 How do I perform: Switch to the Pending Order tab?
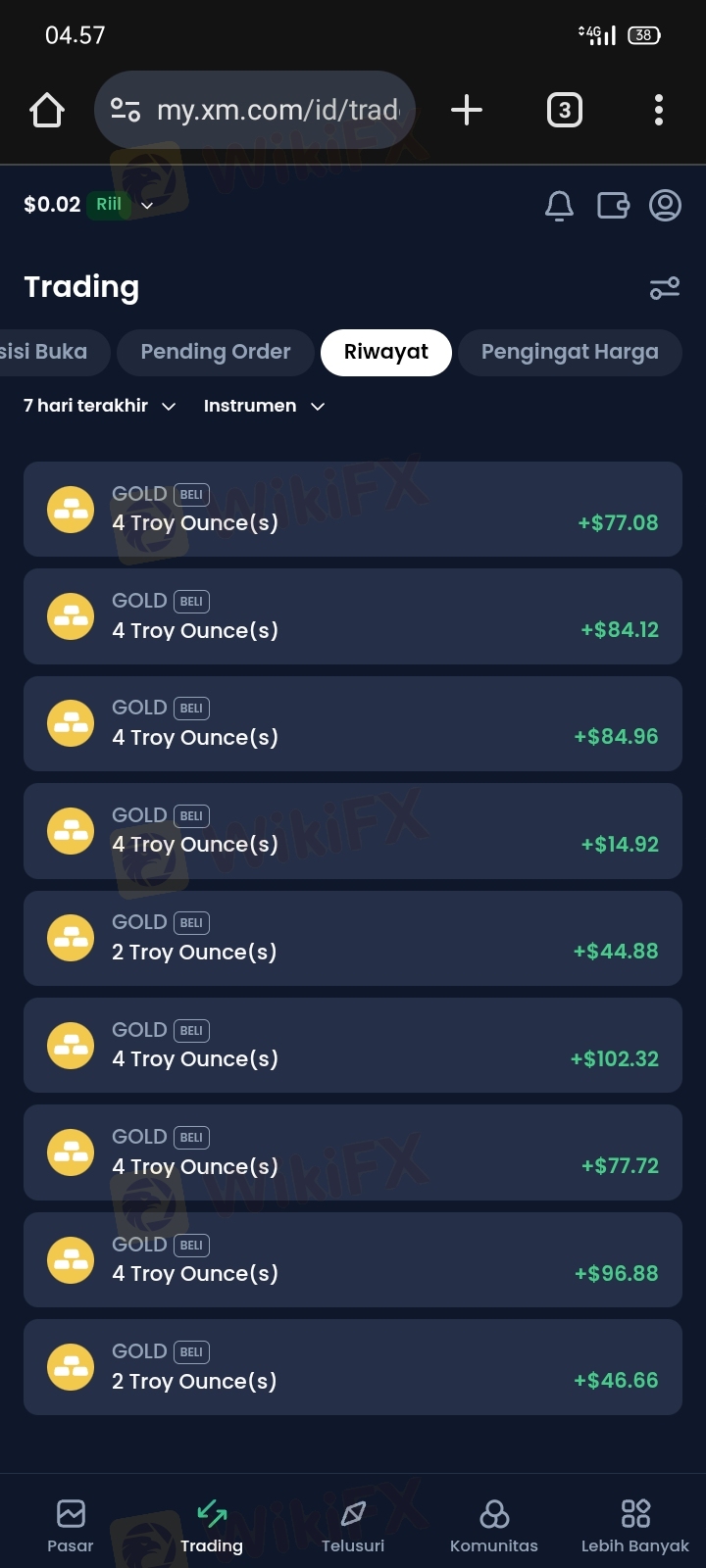(x=216, y=352)
